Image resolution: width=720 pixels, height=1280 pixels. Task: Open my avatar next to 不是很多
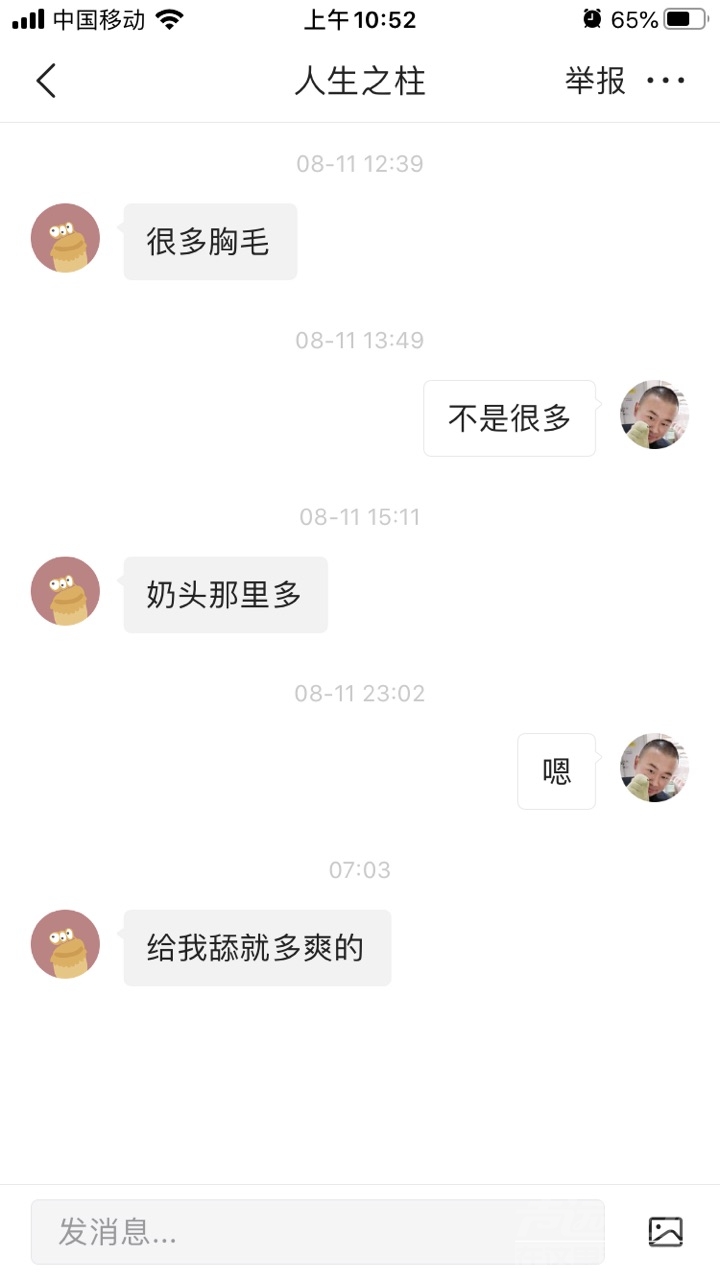654,415
